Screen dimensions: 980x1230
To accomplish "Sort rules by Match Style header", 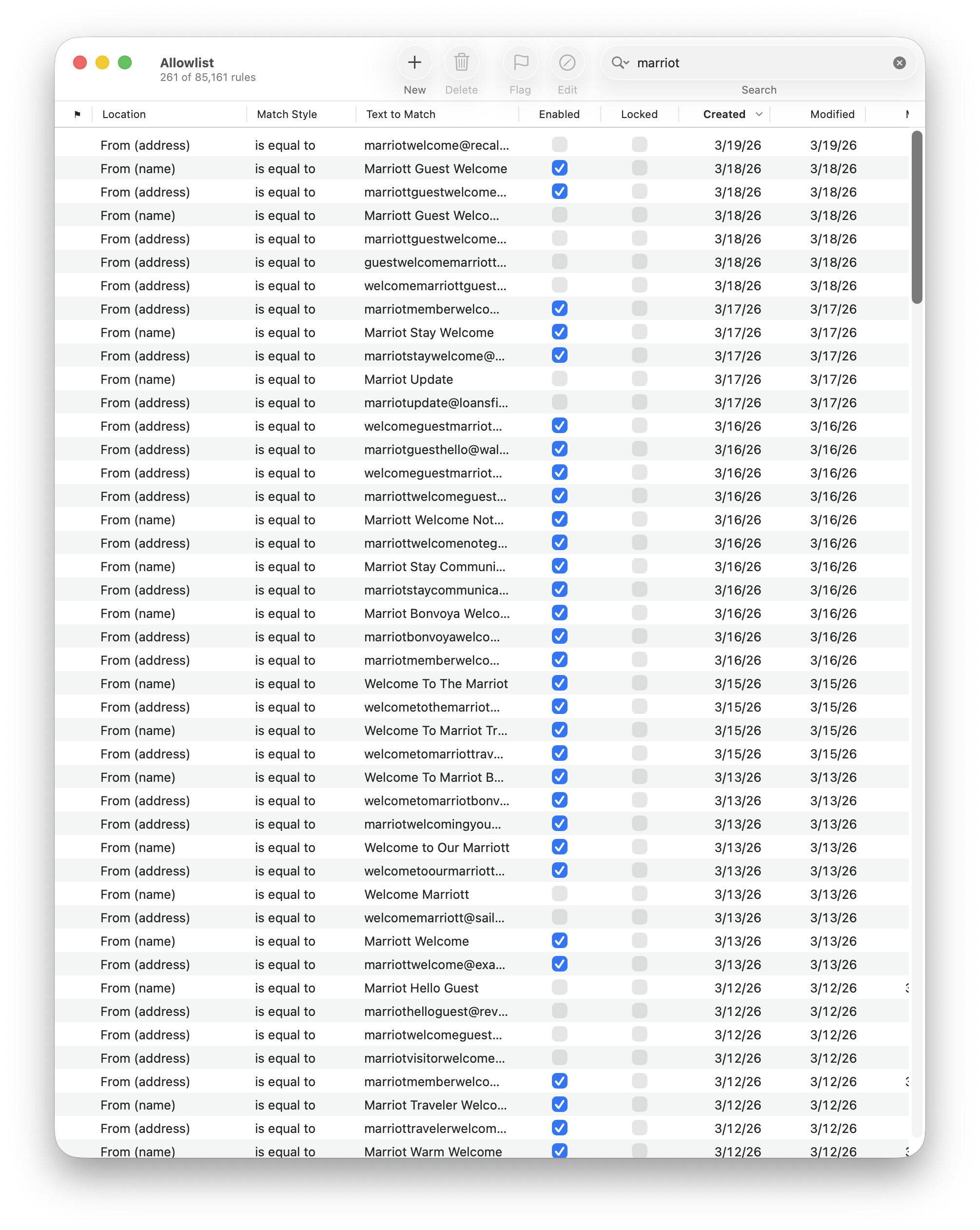I will click(x=286, y=114).
